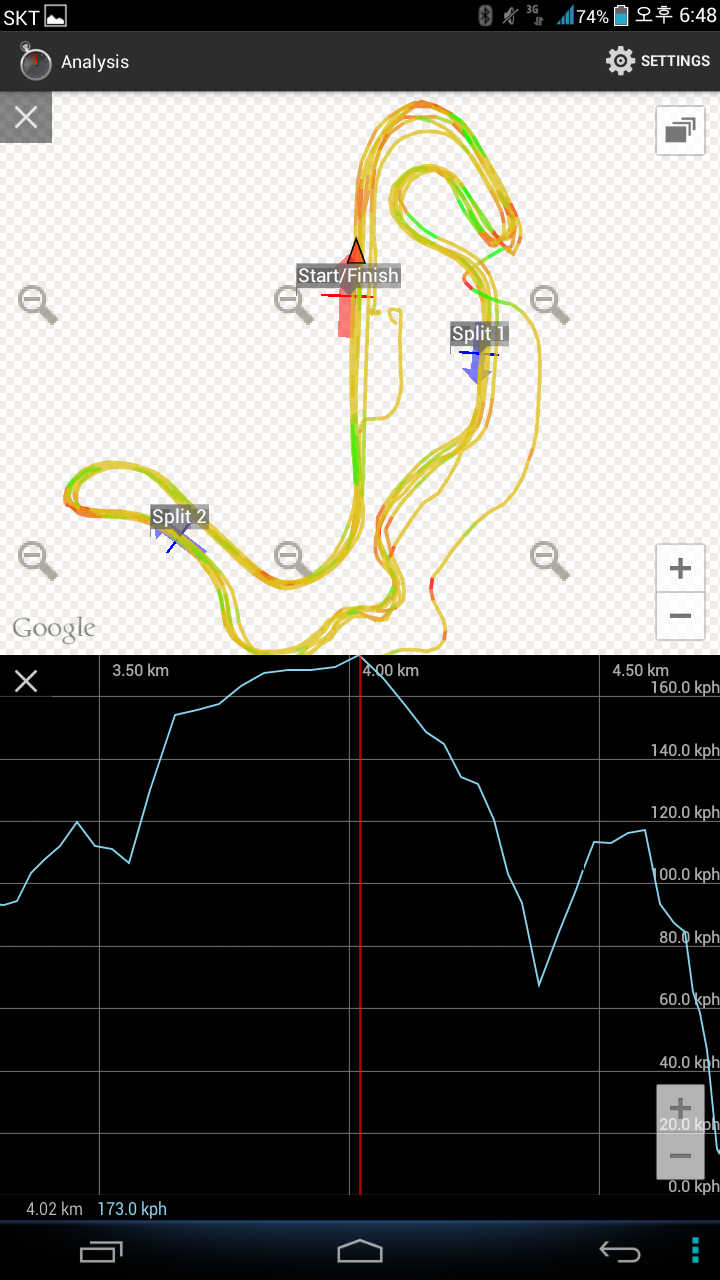This screenshot has height=1280, width=720.
Task: Zoom out on the map
Action: point(680,616)
